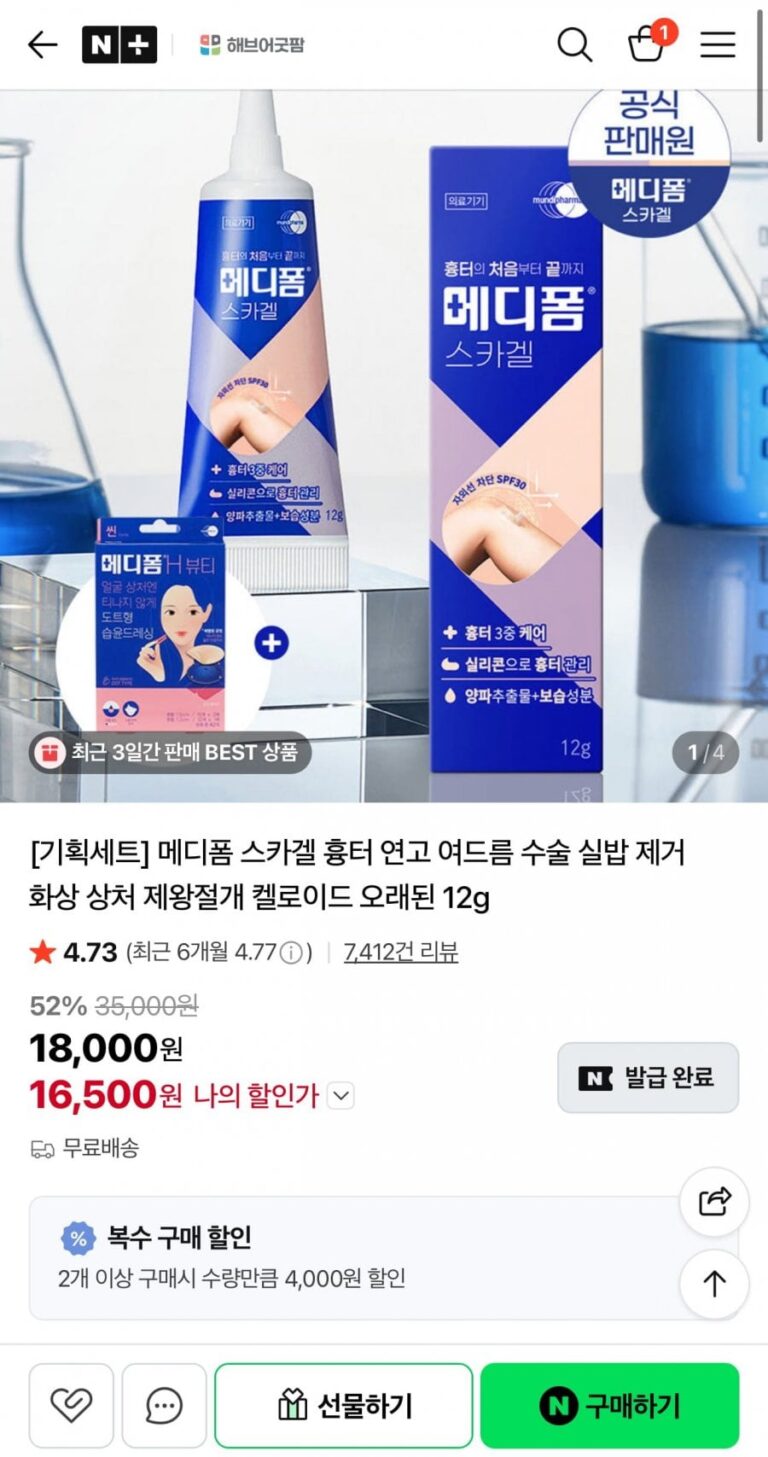Open the N+ home logo
This screenshot has height=1457, width=768.
coord(119,45)
